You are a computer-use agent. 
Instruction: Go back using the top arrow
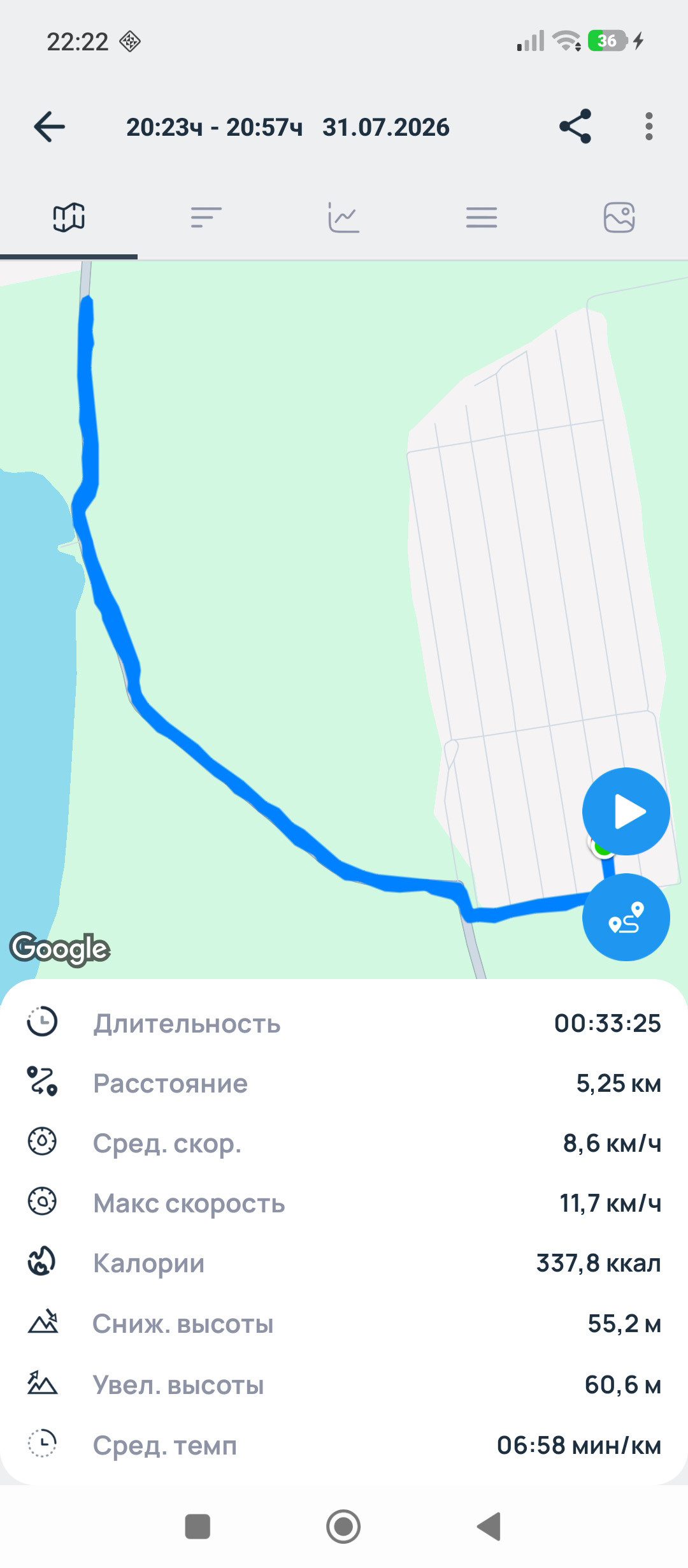50,126
